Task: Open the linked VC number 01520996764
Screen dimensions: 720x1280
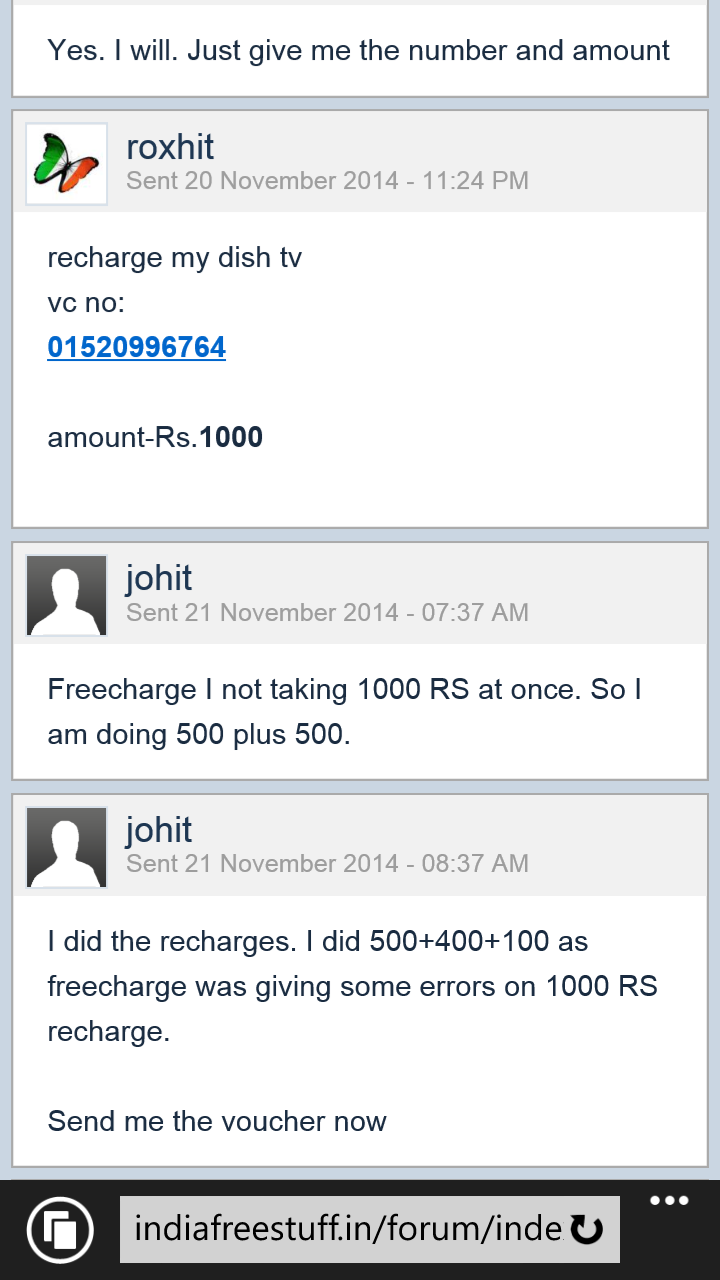Action: [136, 347]
